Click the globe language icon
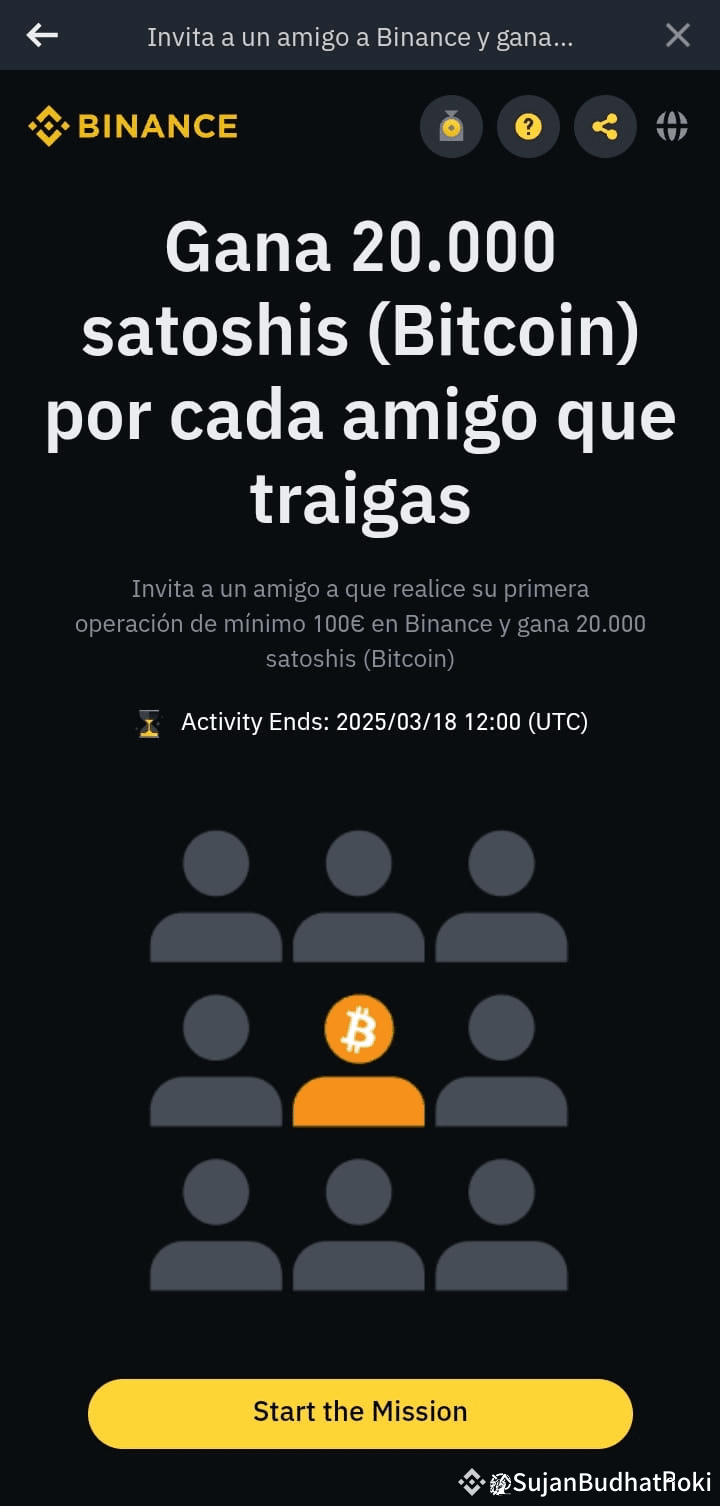 (672, 126)
